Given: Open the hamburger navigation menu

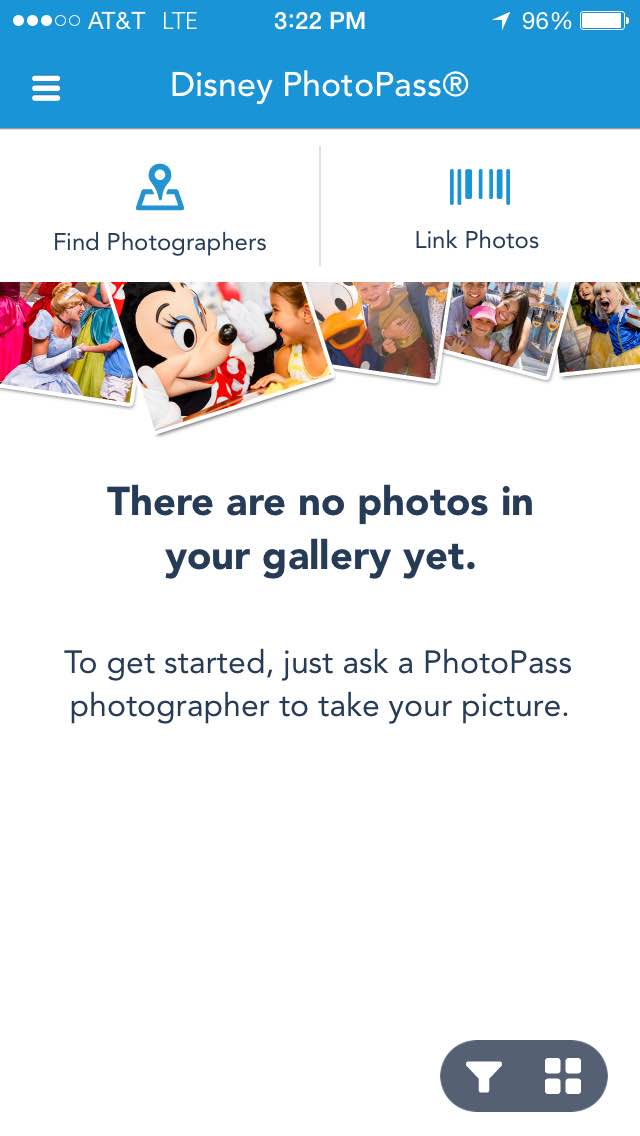Looking at the screenshot, I should pyautogui.click(x=46, y=87).
